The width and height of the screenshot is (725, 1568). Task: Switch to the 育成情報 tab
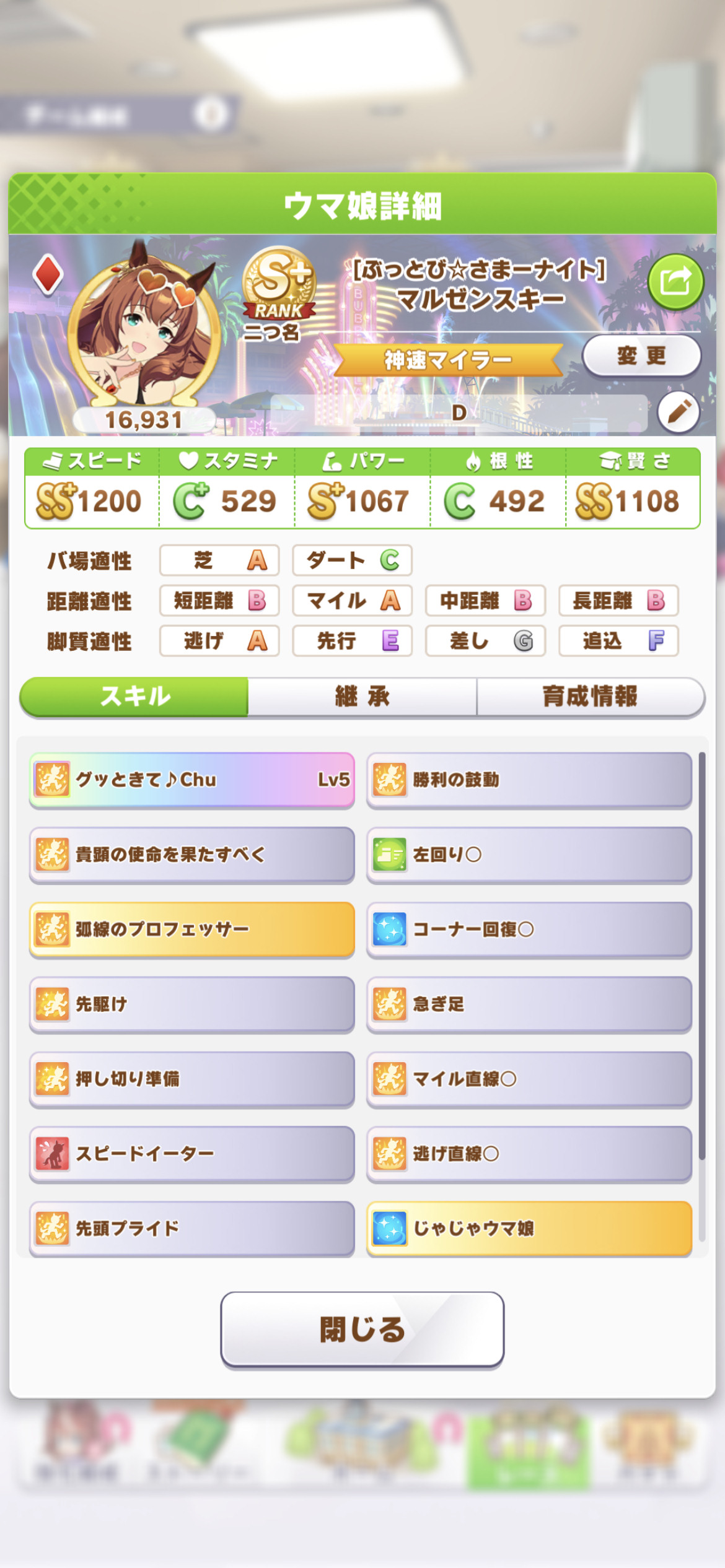(591, 697)
